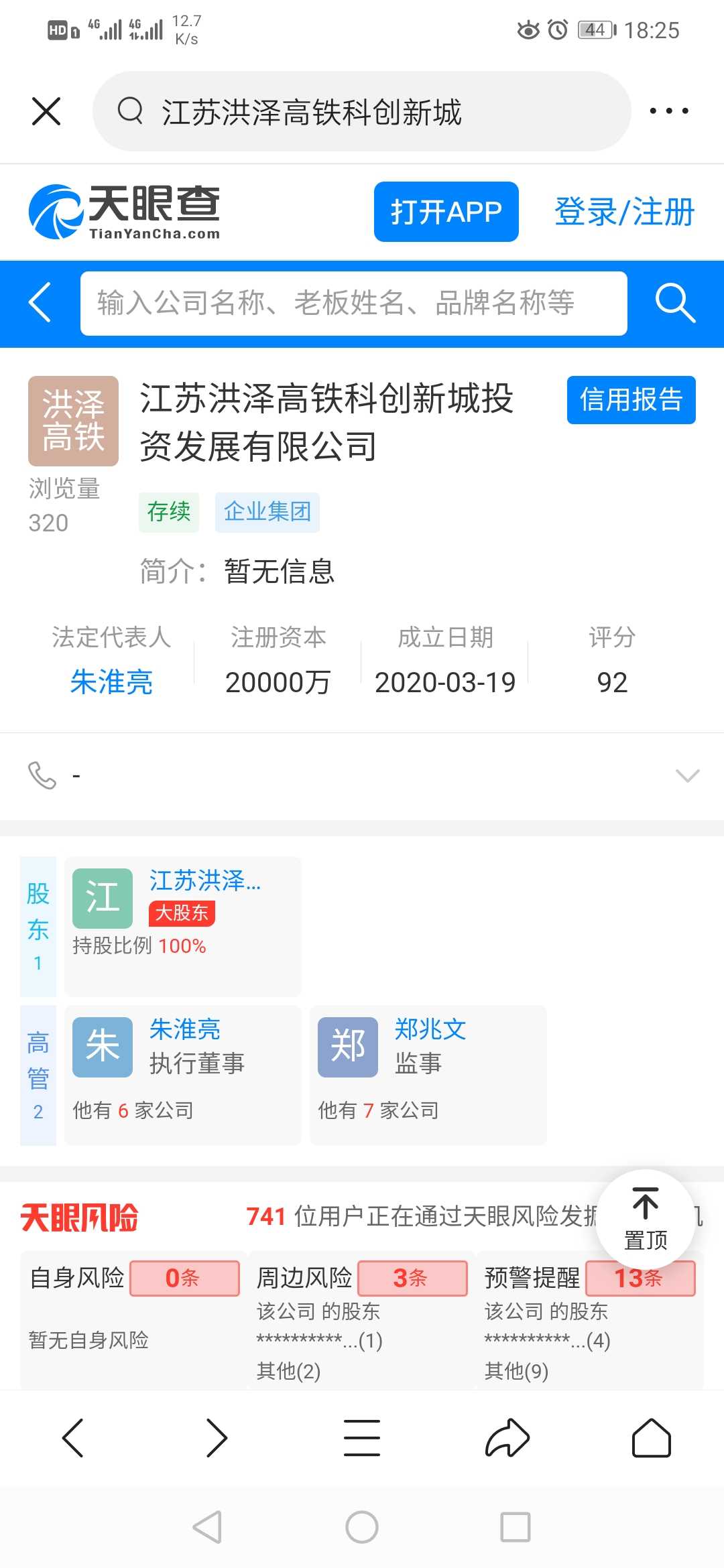Expand the phone contact row chevron
The height and width of the screenshot is (1568, 724).
click(x=688, y=775)
